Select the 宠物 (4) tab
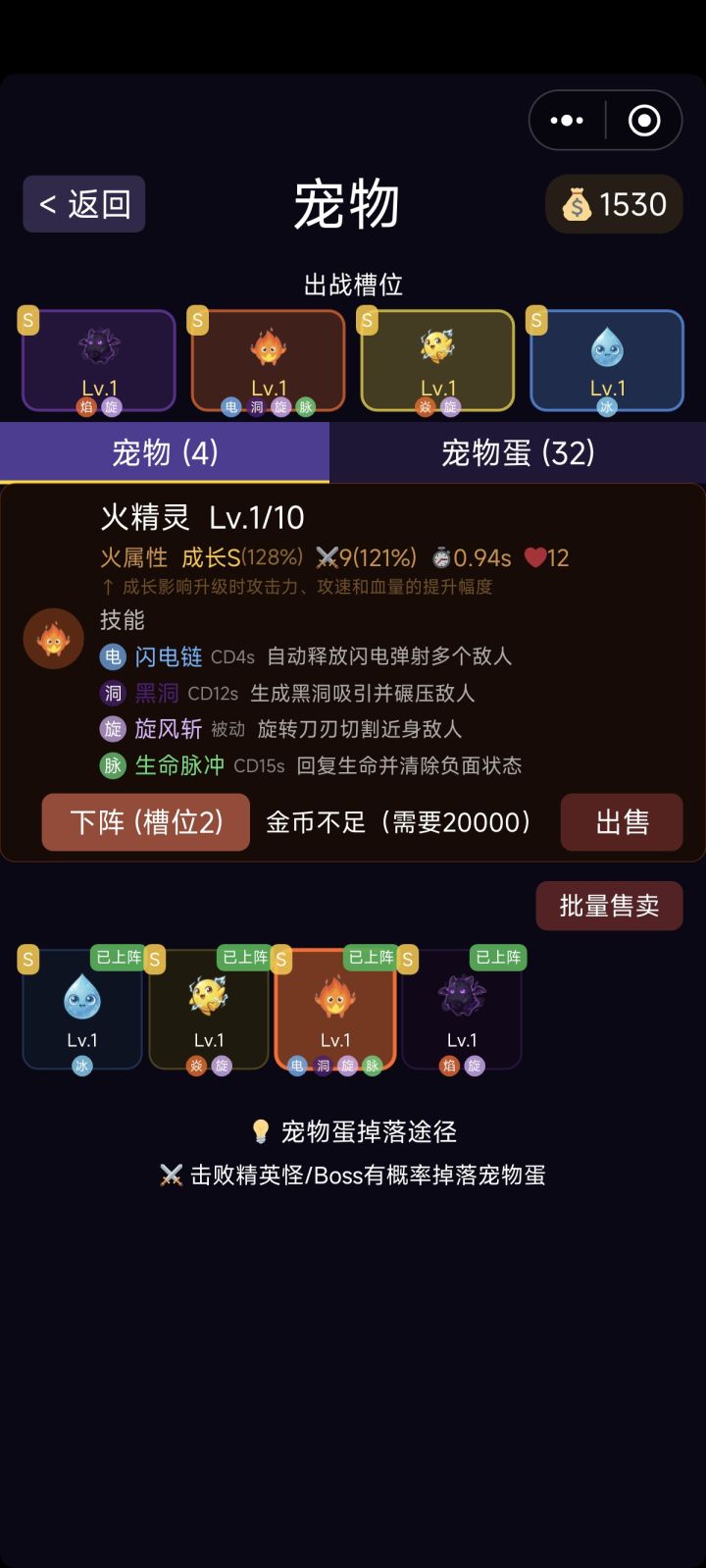 (164, 453)
